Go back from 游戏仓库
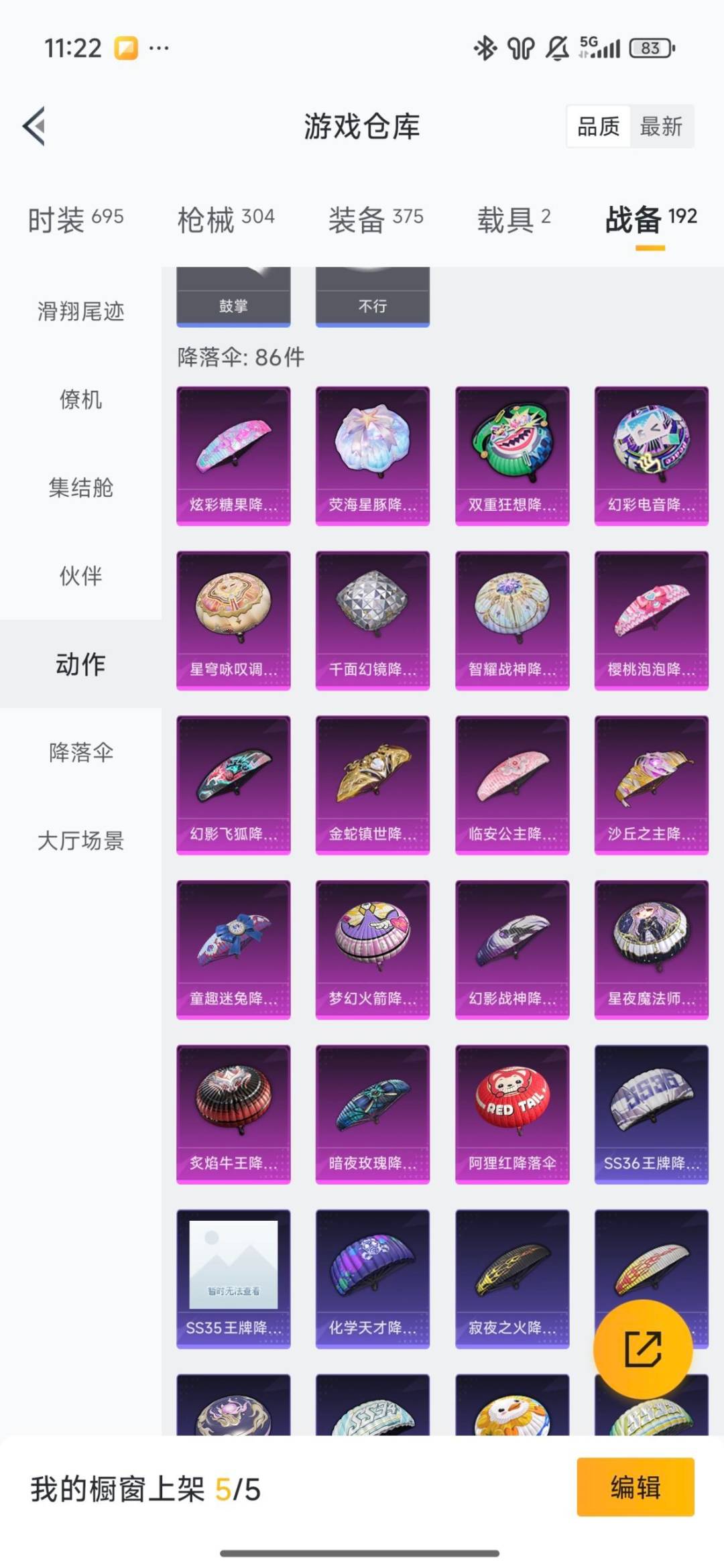The height and width of the screenshot is (1568, 724). coord(35,126)
